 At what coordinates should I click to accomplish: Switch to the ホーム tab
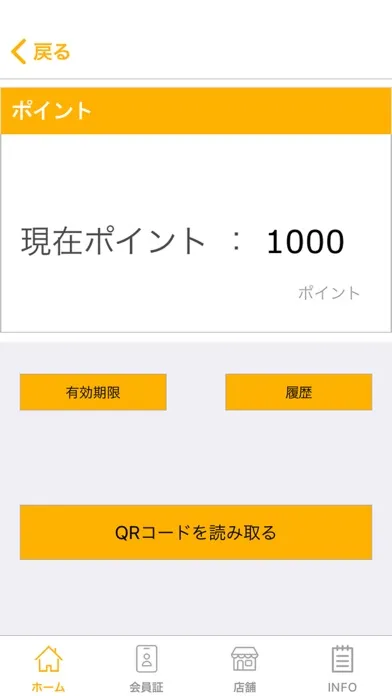49,668
